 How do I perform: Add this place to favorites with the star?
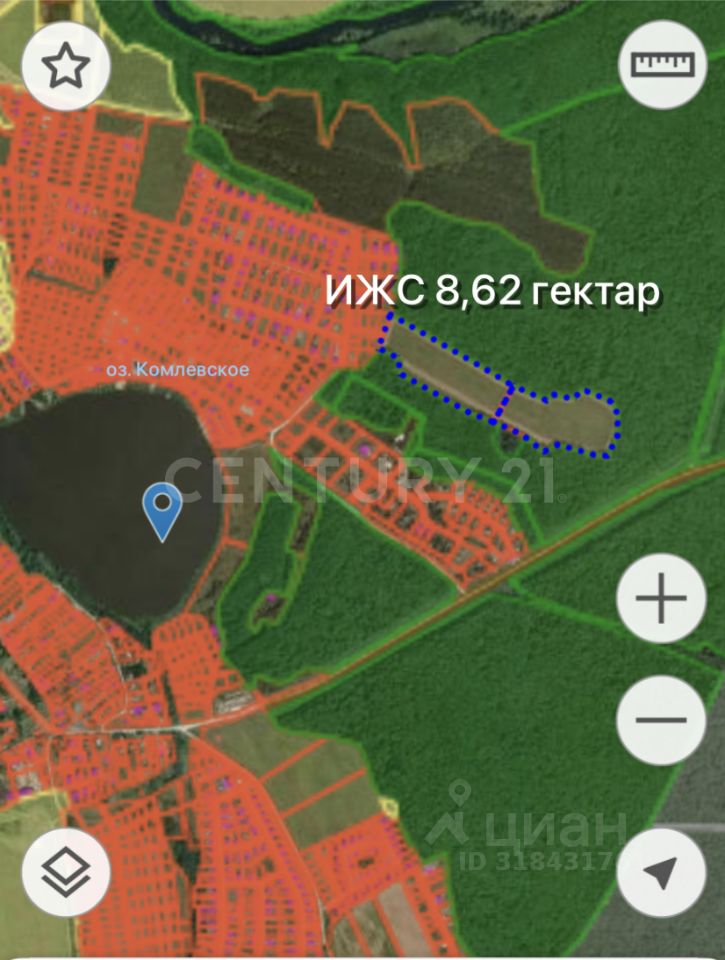pos(65,66)
